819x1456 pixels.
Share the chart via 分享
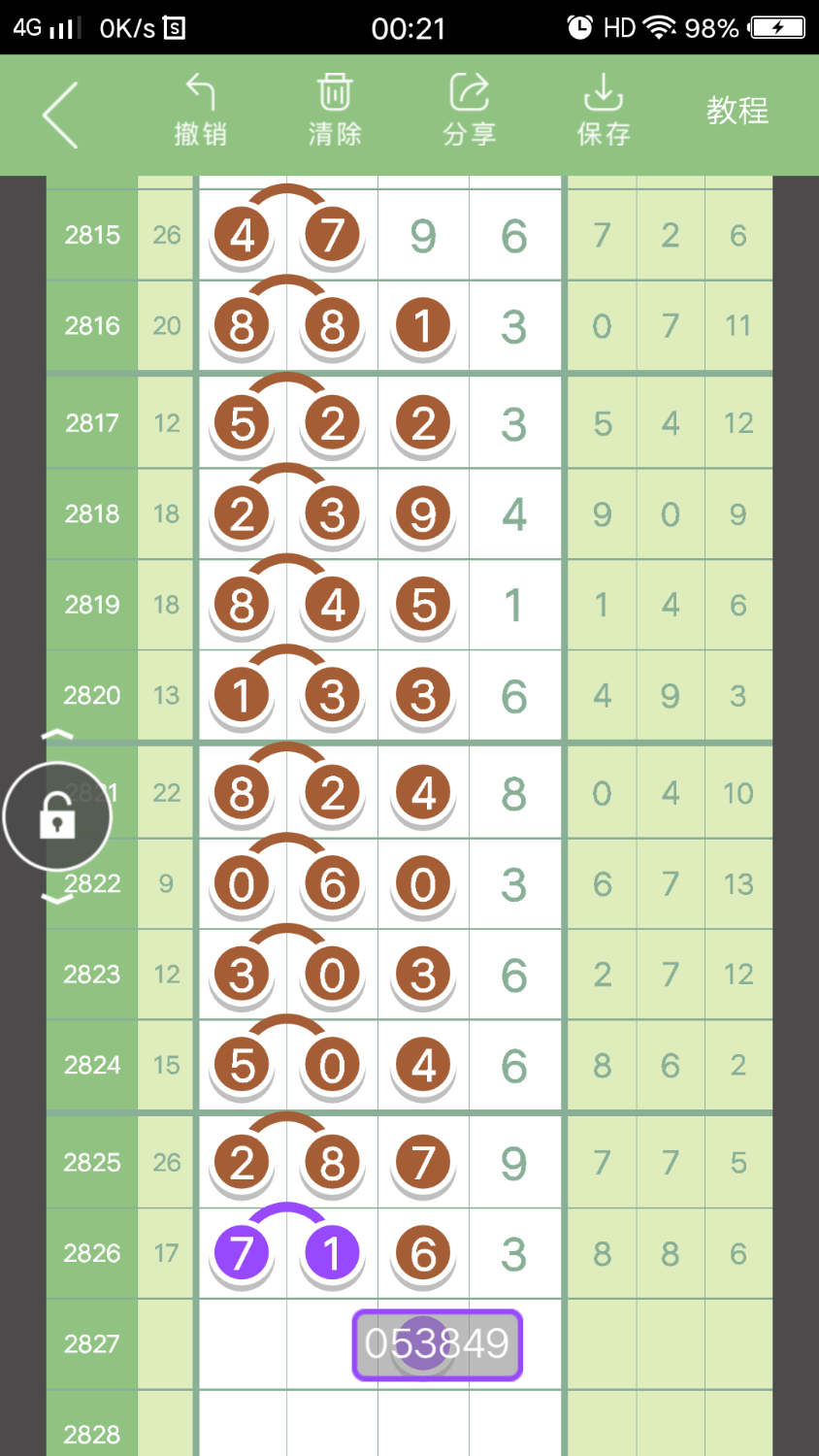[470, 112]
